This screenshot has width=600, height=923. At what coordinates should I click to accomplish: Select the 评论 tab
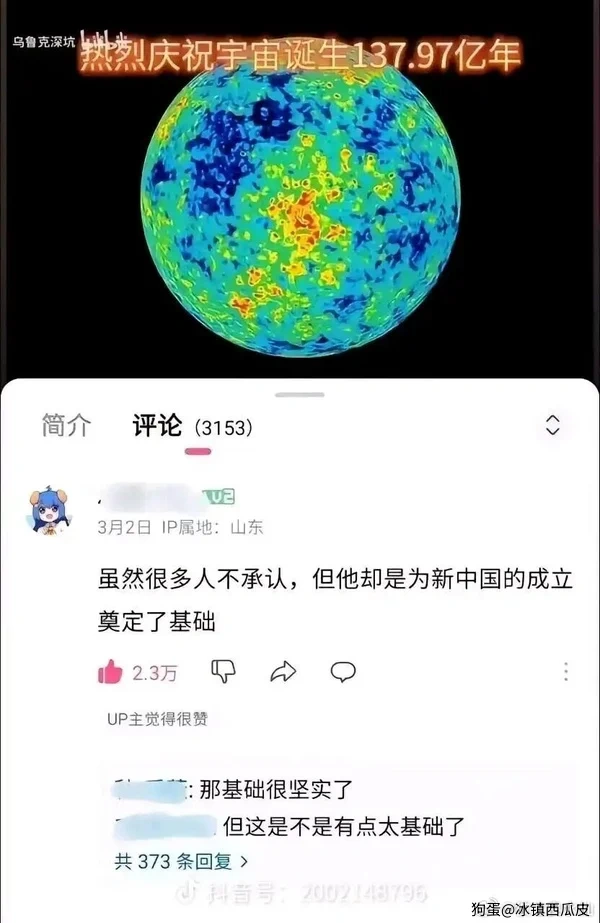tap(157, 426)
